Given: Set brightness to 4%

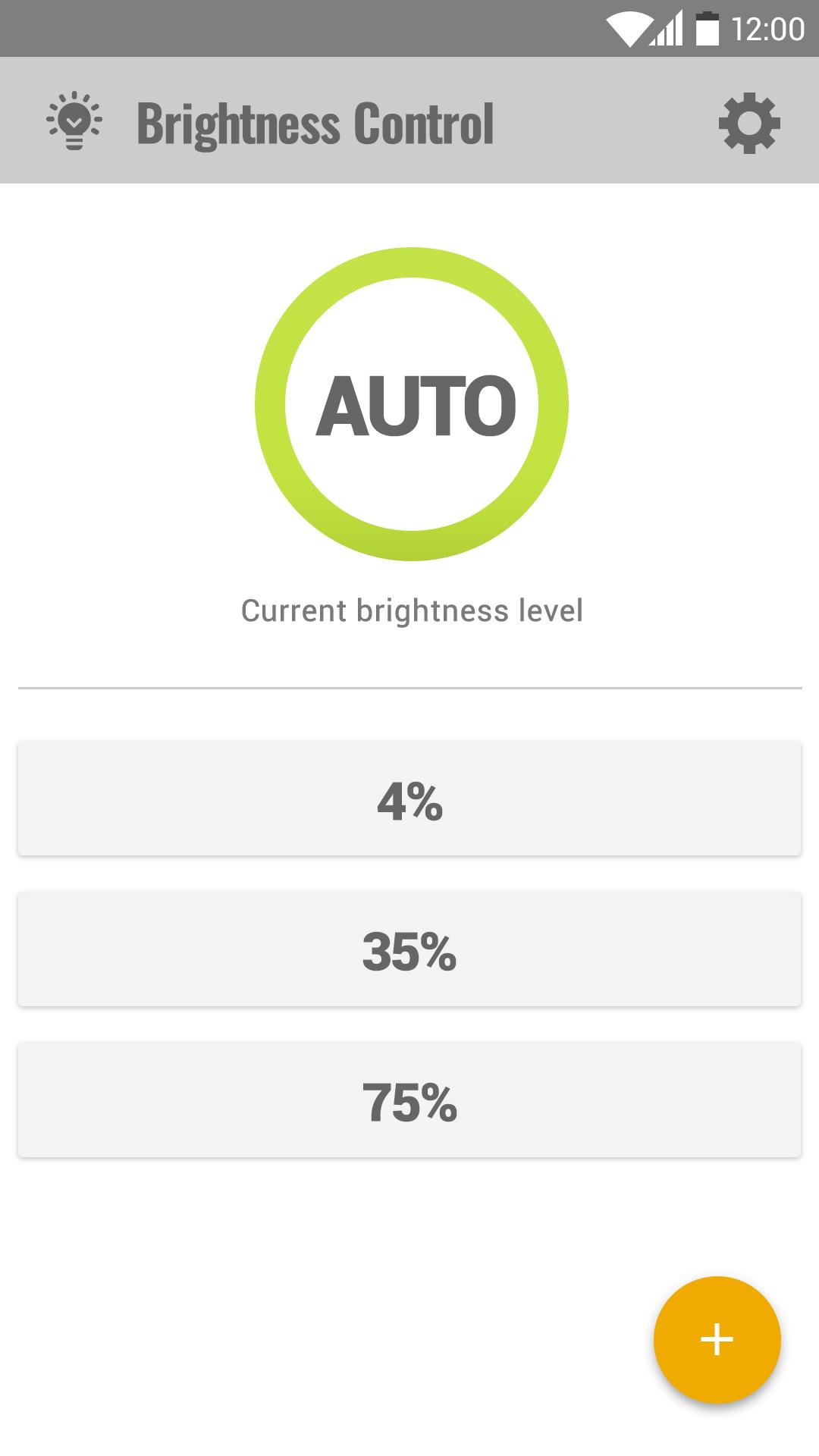Looking at the screenshot, I should pyautogui.click(x=409, y=799).
